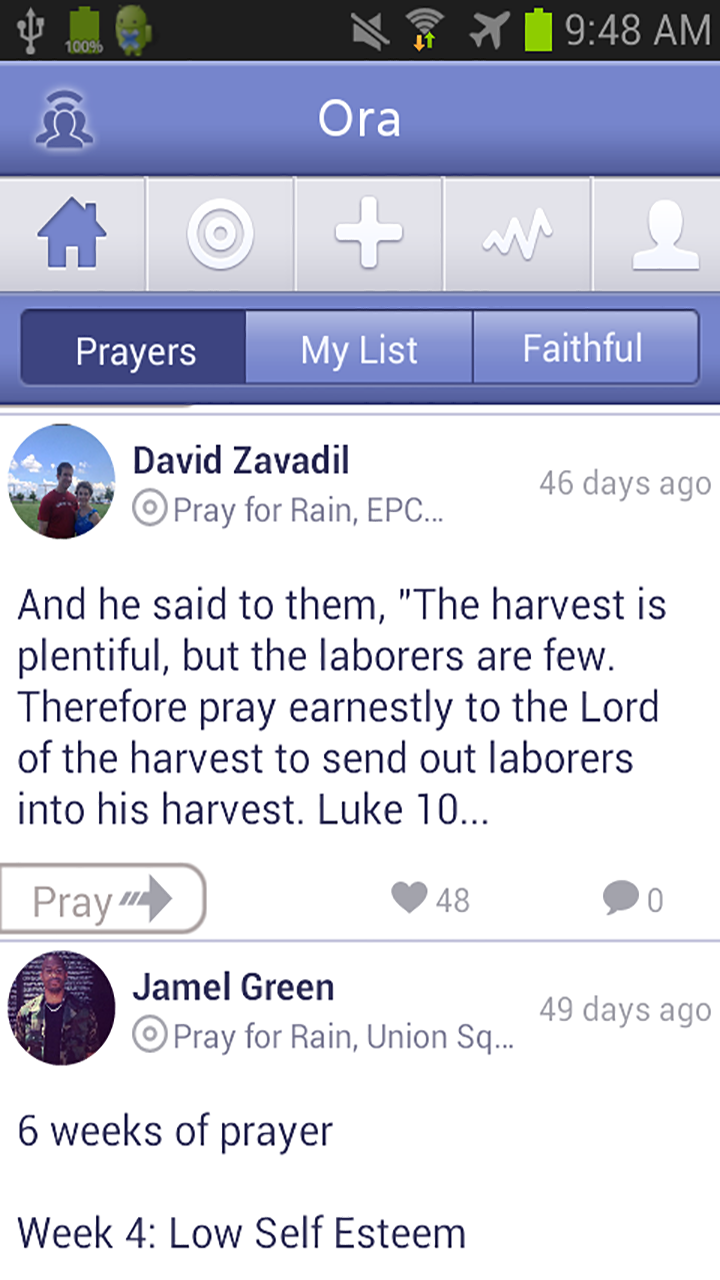View David Zavadil's profile photo
The image size is (720, 1280).
coord(62,481)
